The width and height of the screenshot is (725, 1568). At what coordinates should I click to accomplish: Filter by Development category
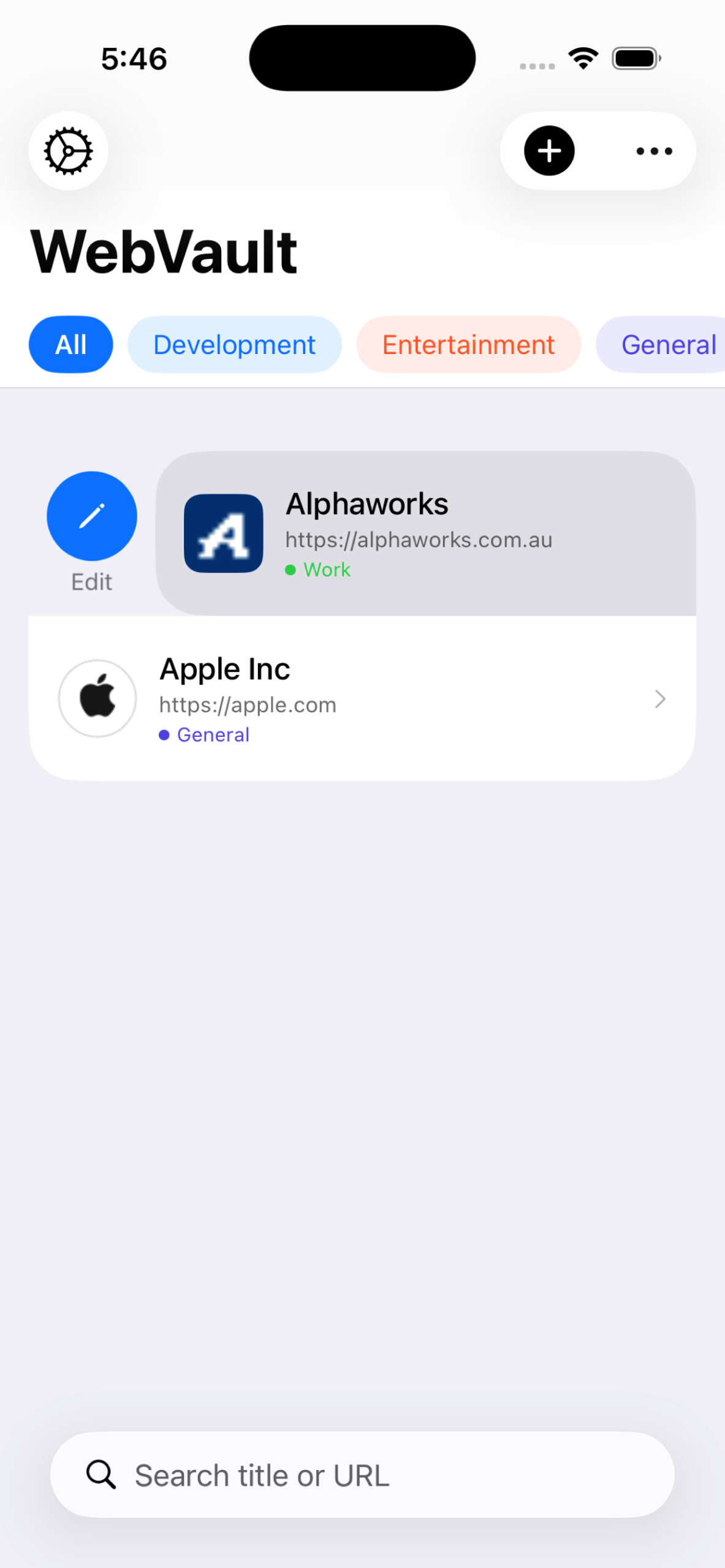234,345
